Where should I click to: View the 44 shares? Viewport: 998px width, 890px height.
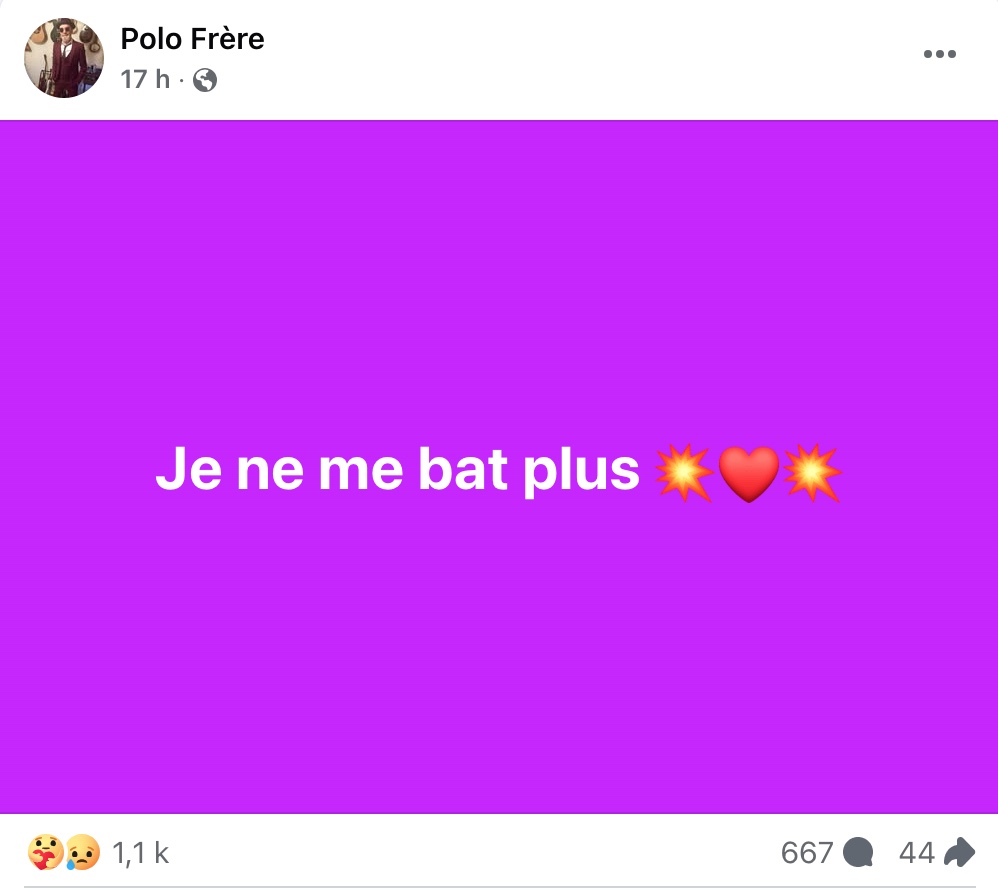[x=936, y=853]
